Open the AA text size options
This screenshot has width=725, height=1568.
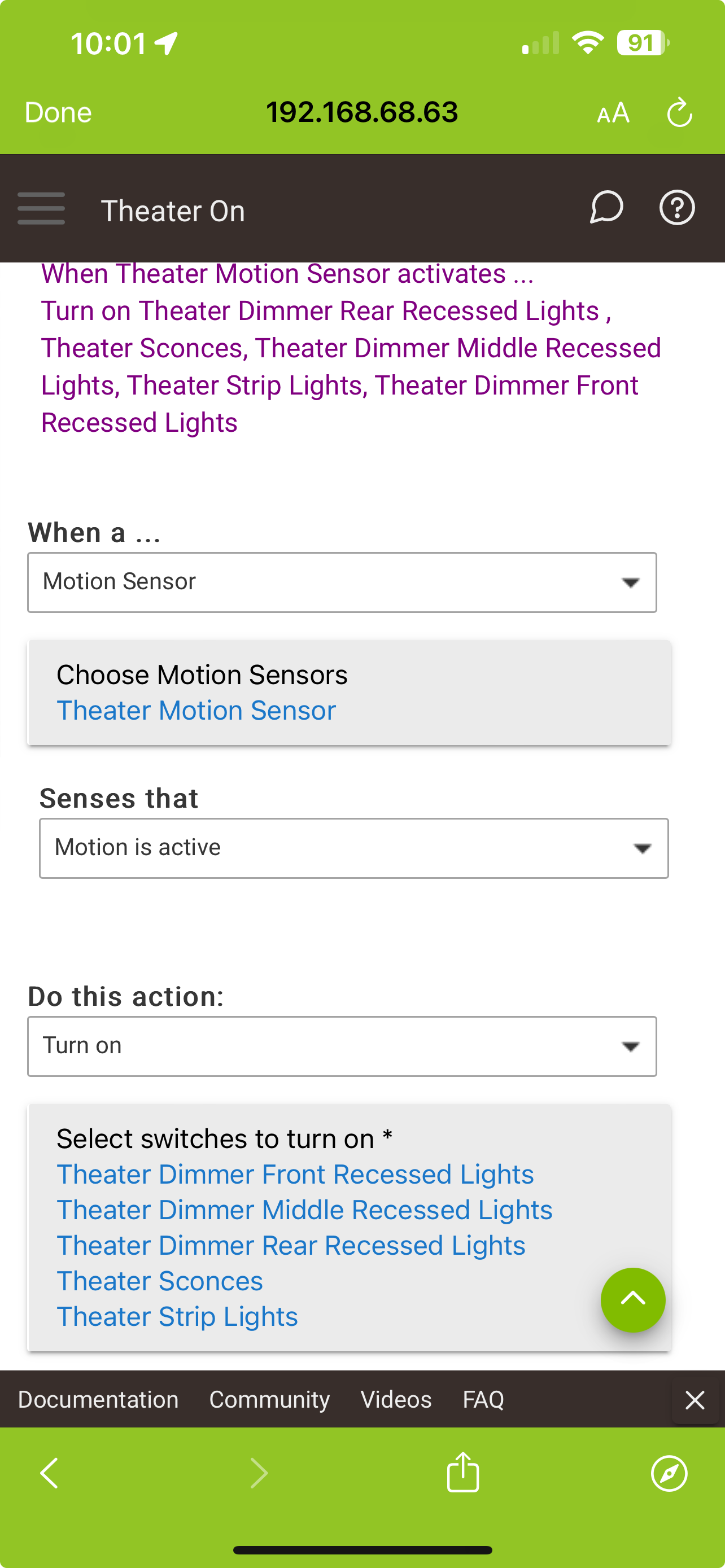point(613,113)
